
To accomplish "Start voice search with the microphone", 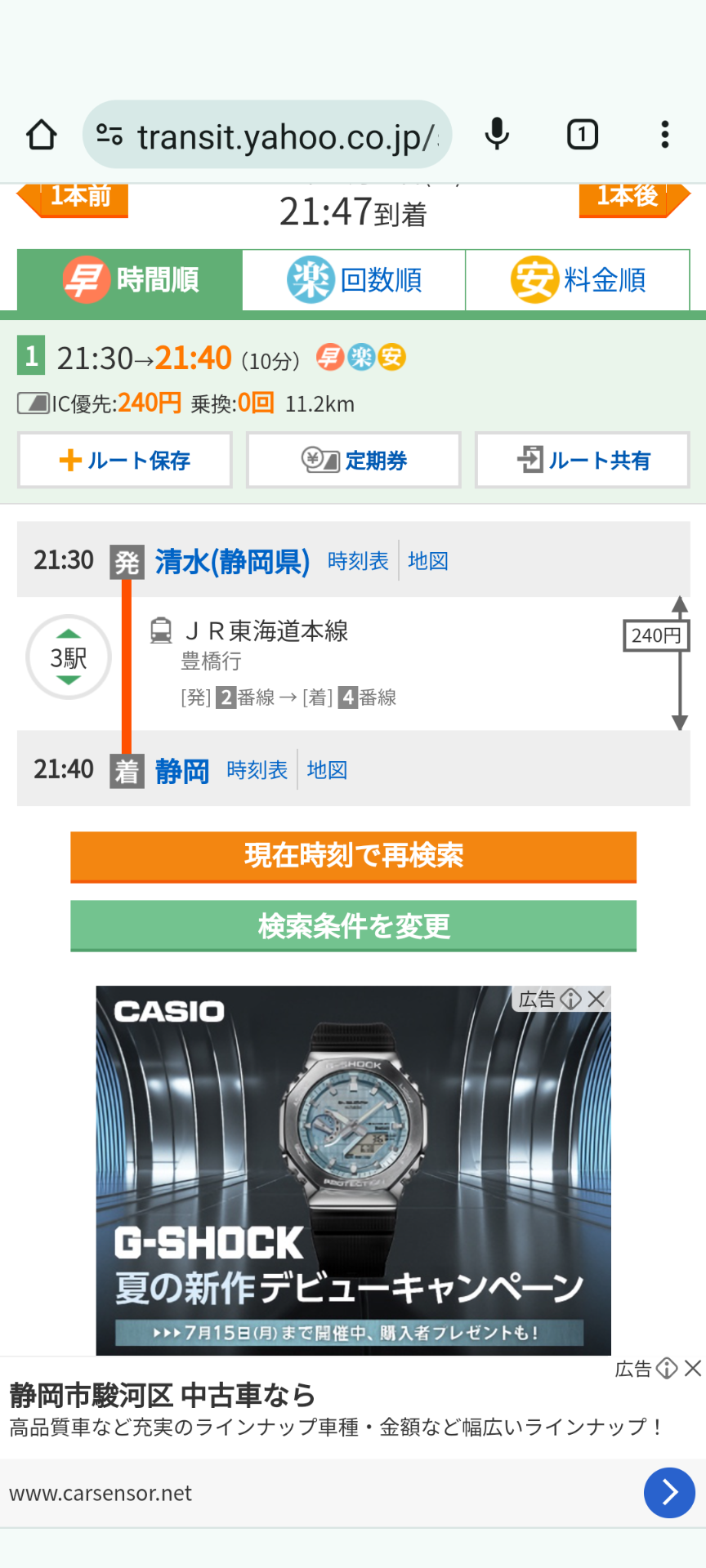I will [x=497, y=135].
